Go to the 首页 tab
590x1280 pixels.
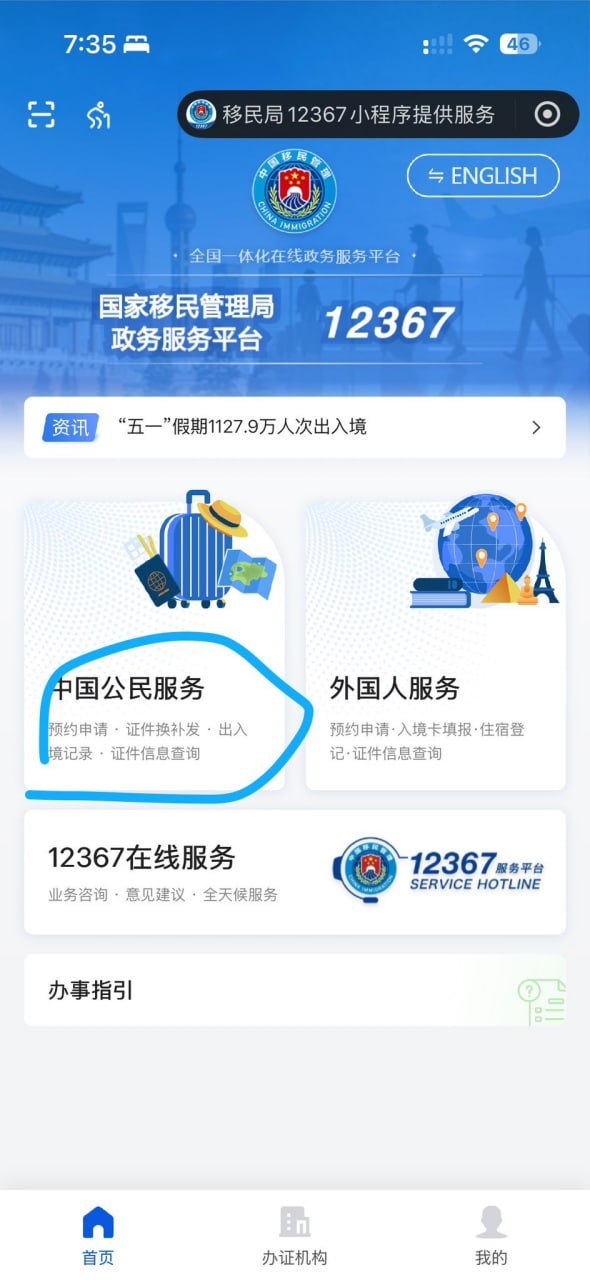[x=98, y=1236]
